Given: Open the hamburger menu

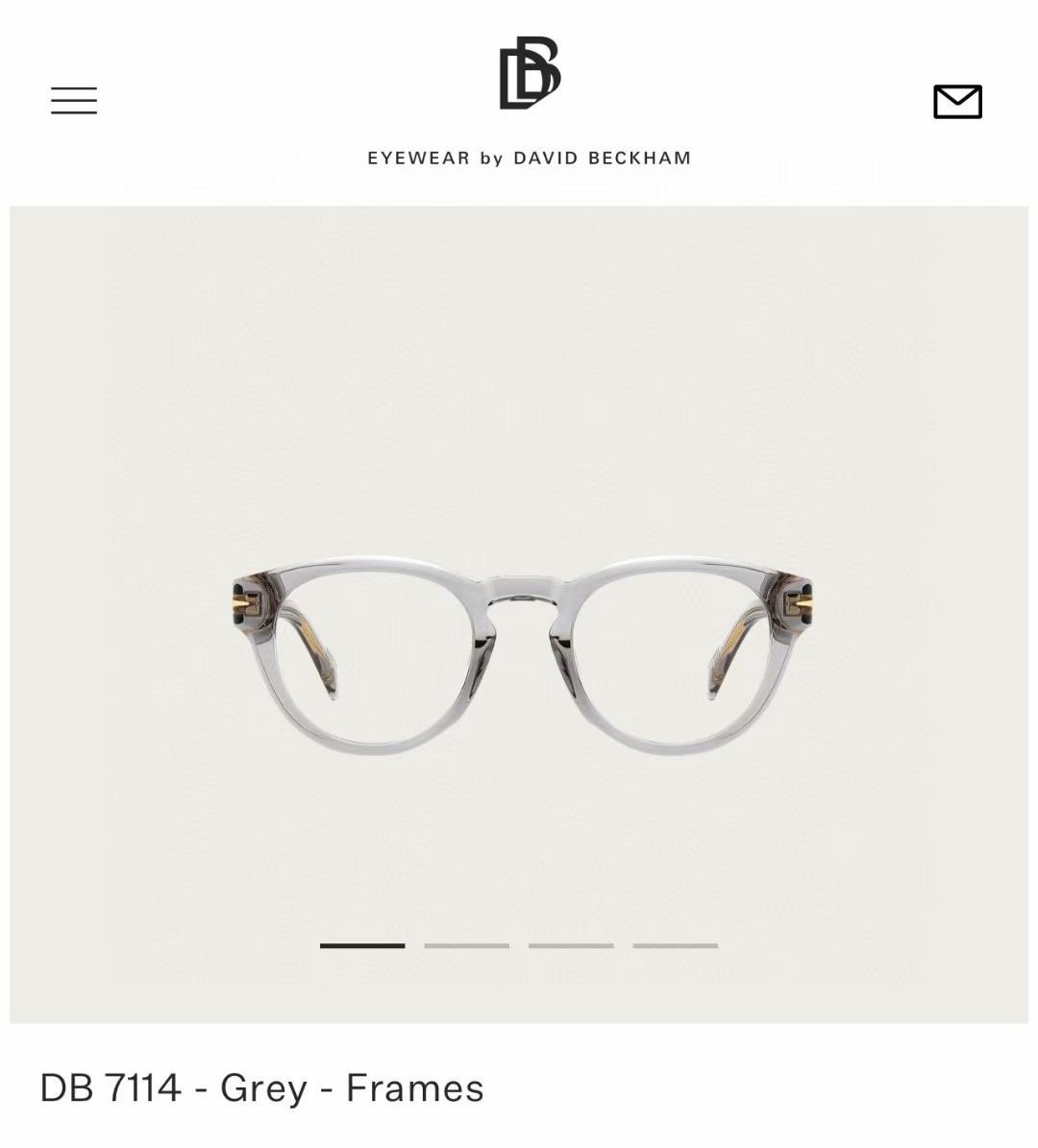Looking at the screenshot, I should [74, 101].
